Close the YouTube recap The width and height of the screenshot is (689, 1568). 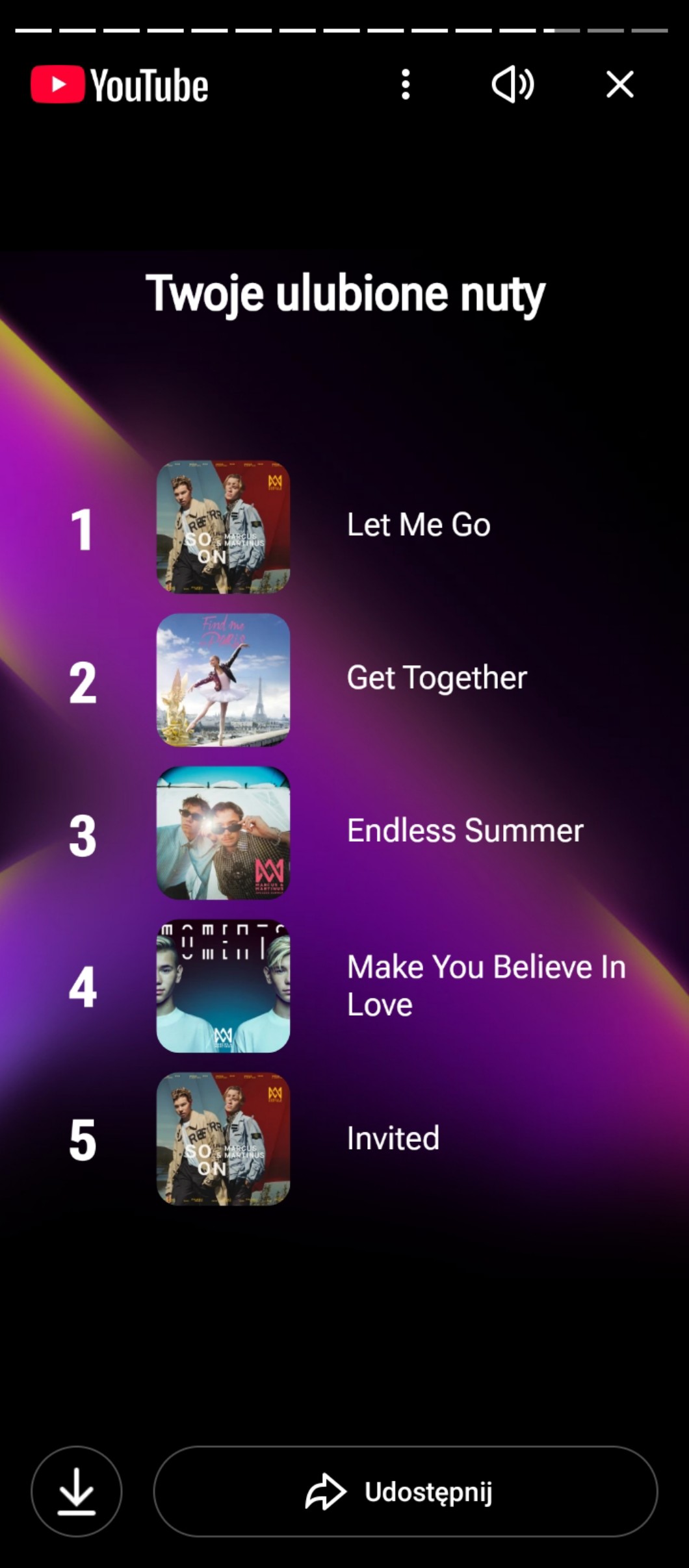620,84
